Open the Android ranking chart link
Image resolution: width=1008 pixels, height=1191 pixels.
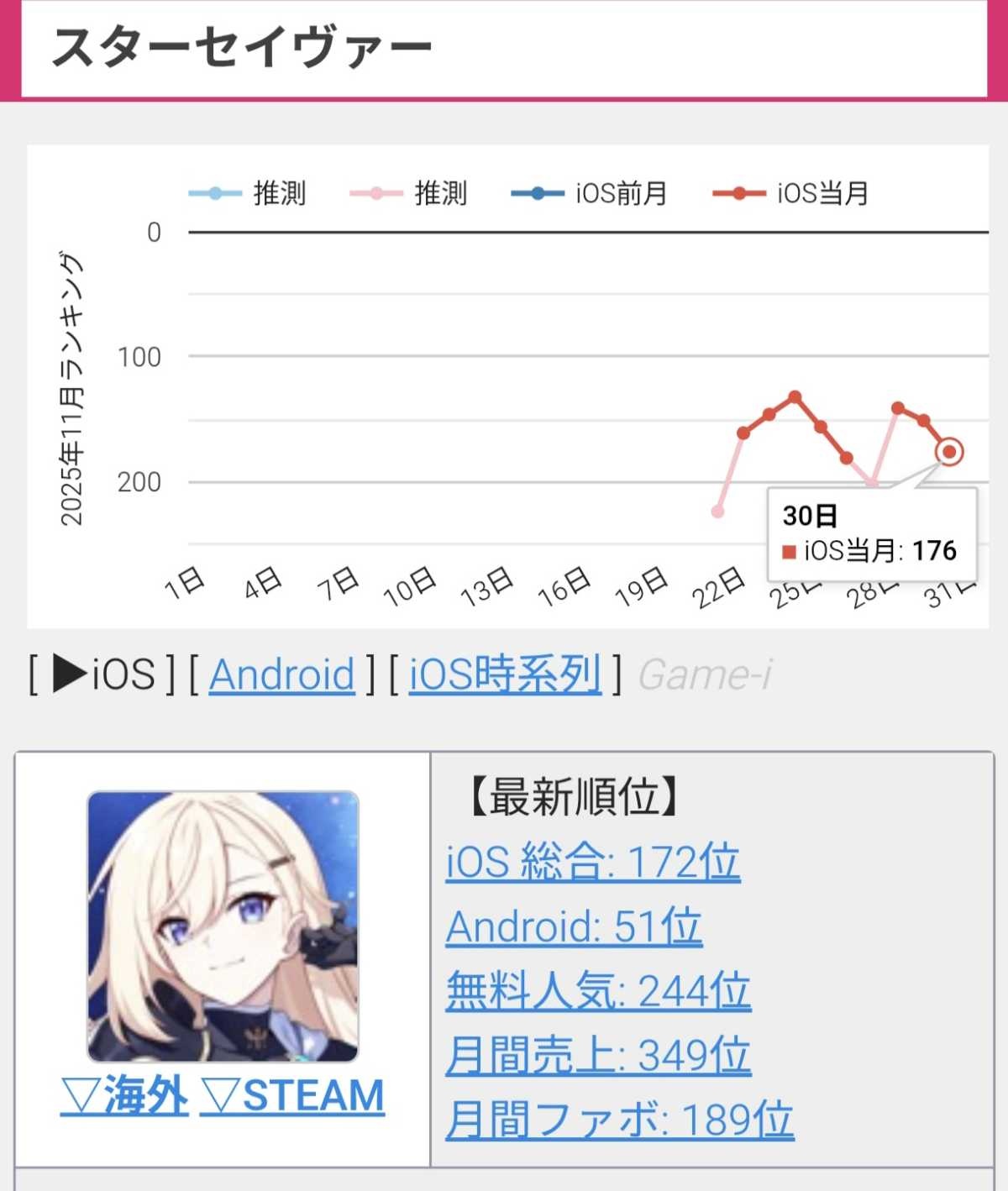click(281, 674)
